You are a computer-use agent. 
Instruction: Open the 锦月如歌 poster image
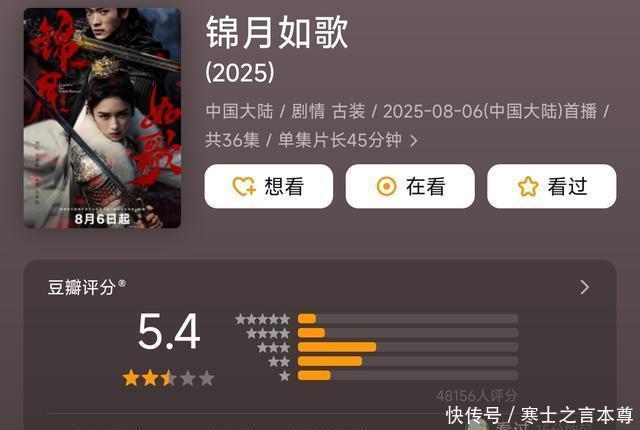pos(102,118)
